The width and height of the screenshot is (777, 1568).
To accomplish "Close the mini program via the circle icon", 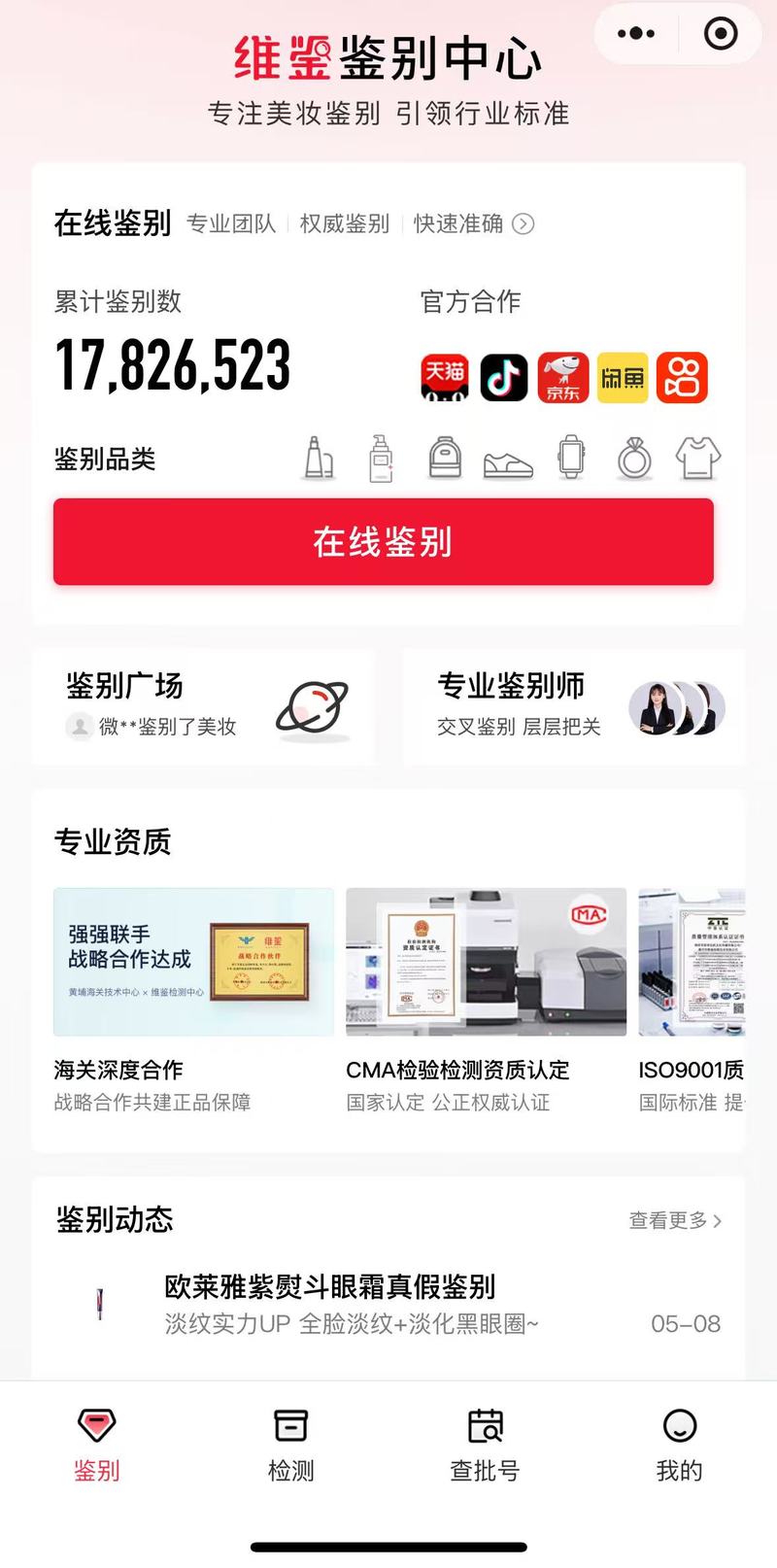I will click(720, 34).
